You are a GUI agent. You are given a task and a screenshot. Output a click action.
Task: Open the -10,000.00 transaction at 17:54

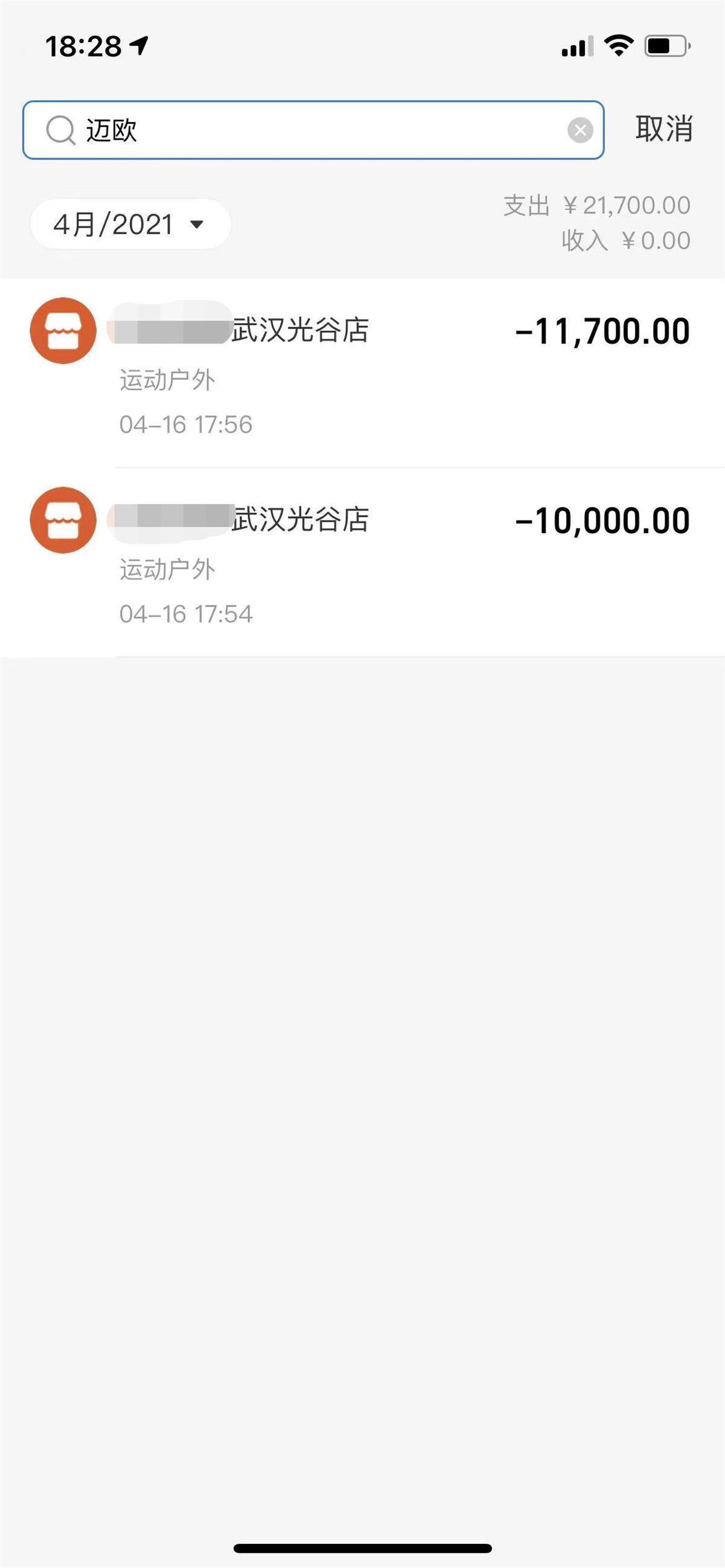[362, 563]
